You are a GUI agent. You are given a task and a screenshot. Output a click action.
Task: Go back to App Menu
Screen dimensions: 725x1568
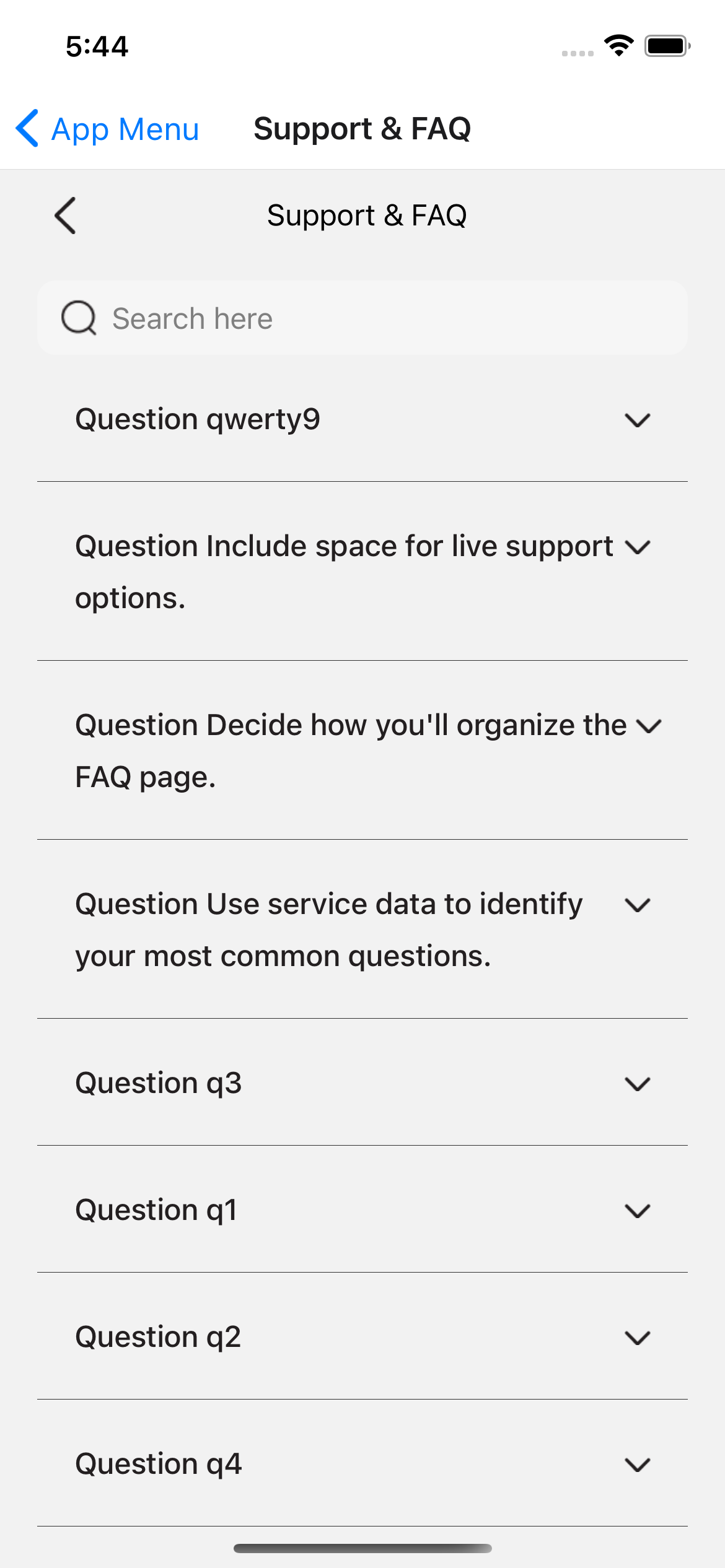[x=107, y=129]
